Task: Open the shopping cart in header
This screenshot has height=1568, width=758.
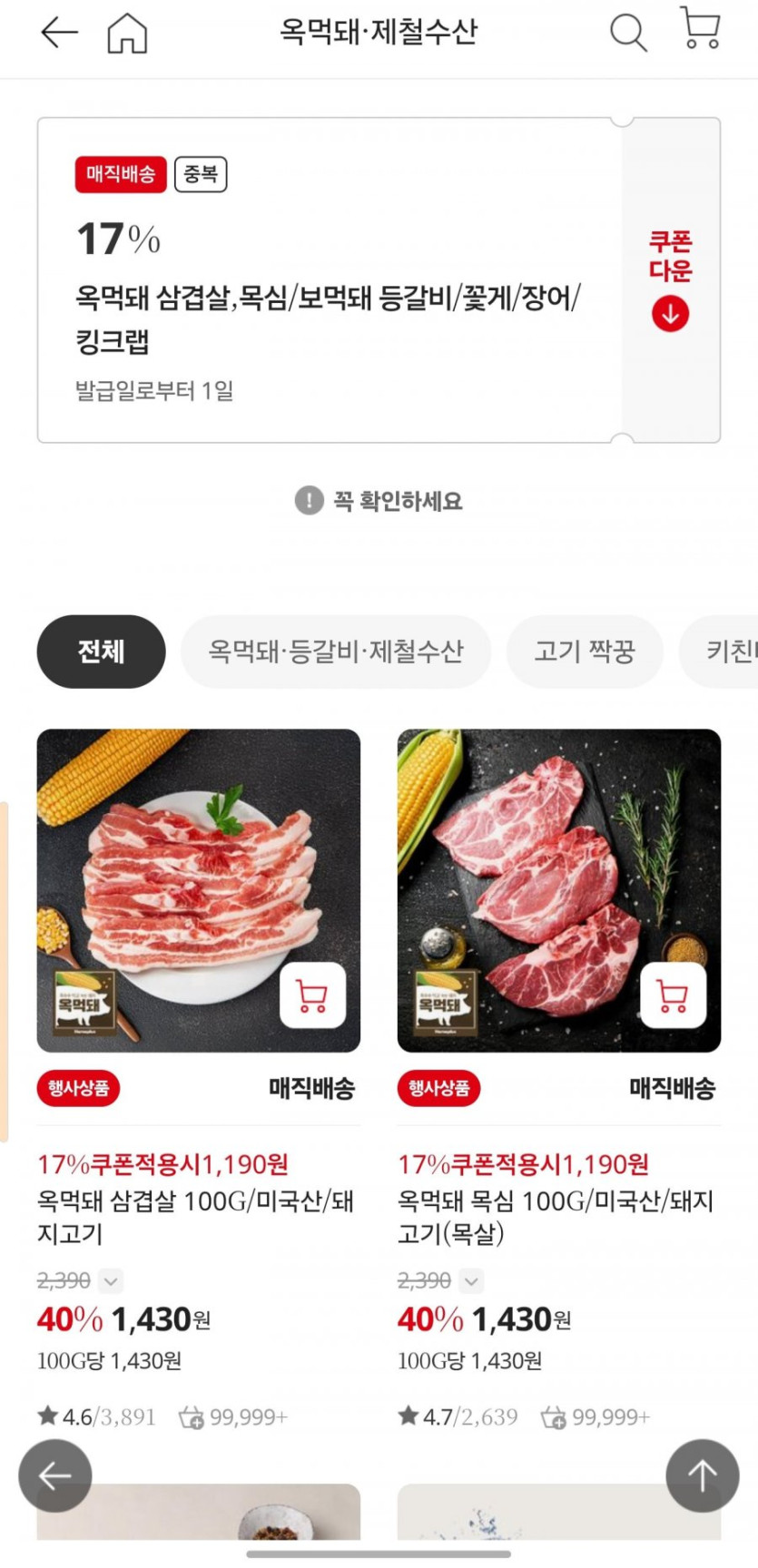Action: click(x=700, y=29)
